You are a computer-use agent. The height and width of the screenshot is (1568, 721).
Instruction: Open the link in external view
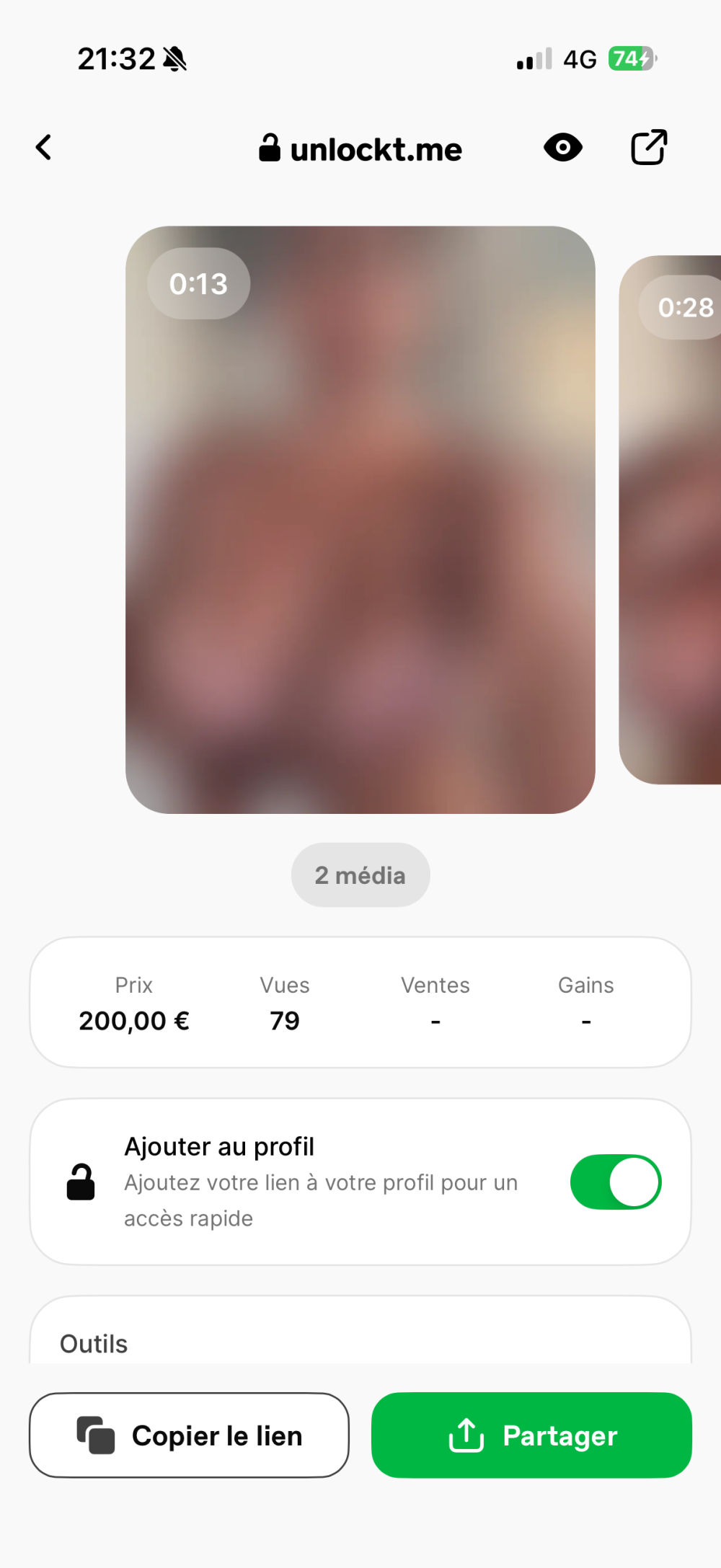coord(649,148)
